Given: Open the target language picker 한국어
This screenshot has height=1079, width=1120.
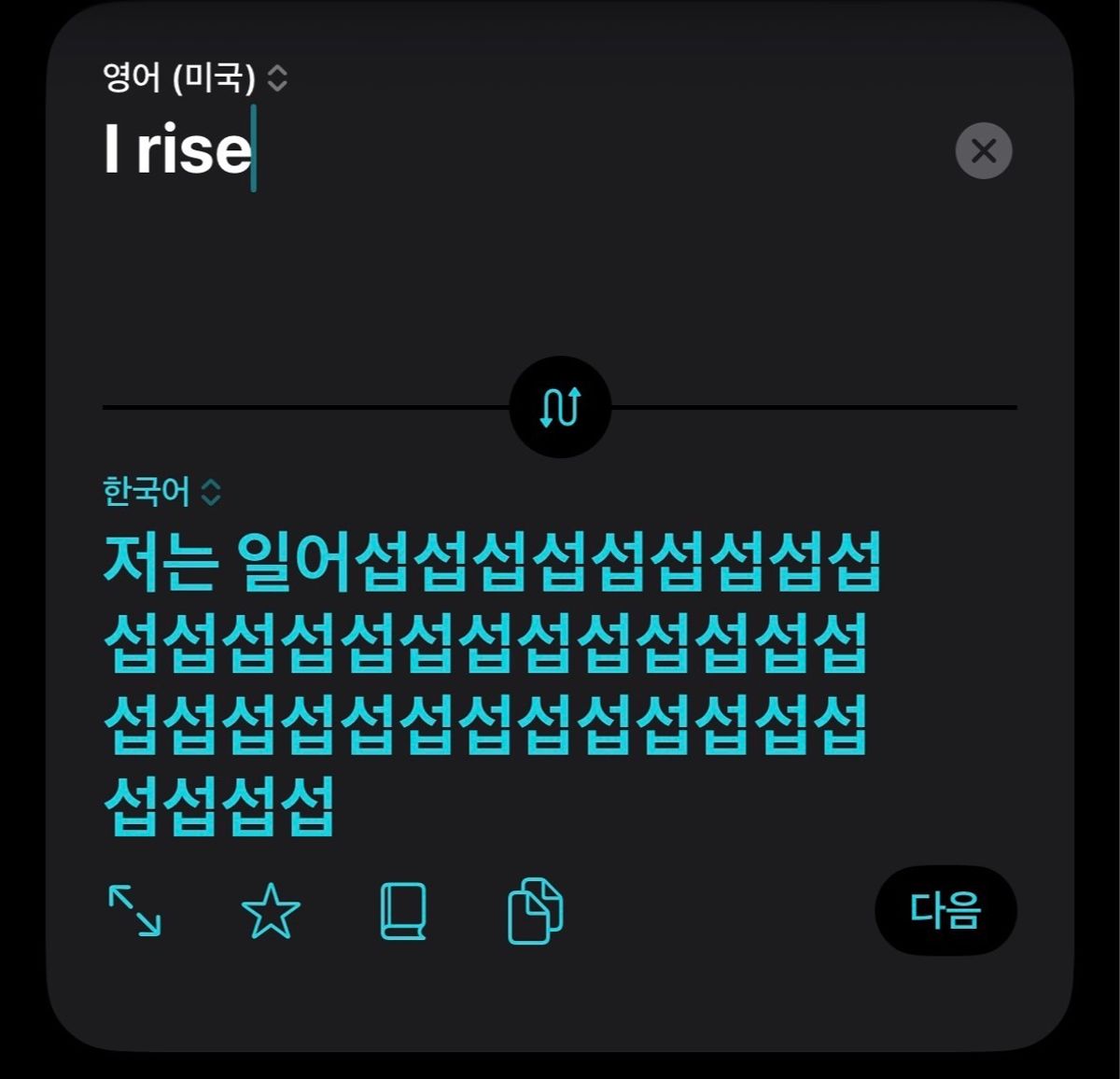Looking at the screenshot, I should pos(161,491).
